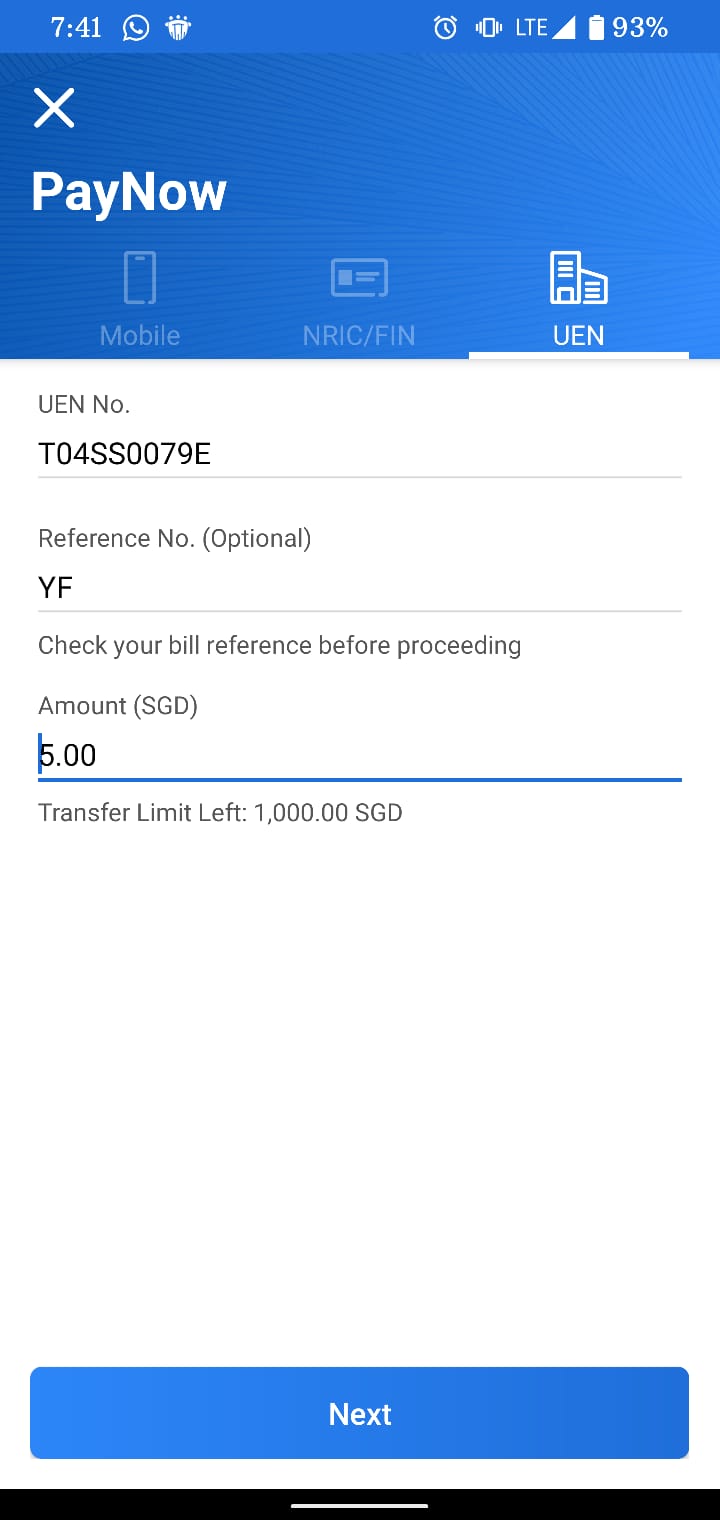Screen dimensions: 720x1520
Task: Switch to the Mobile tab
Action: [x=140, y=300]
